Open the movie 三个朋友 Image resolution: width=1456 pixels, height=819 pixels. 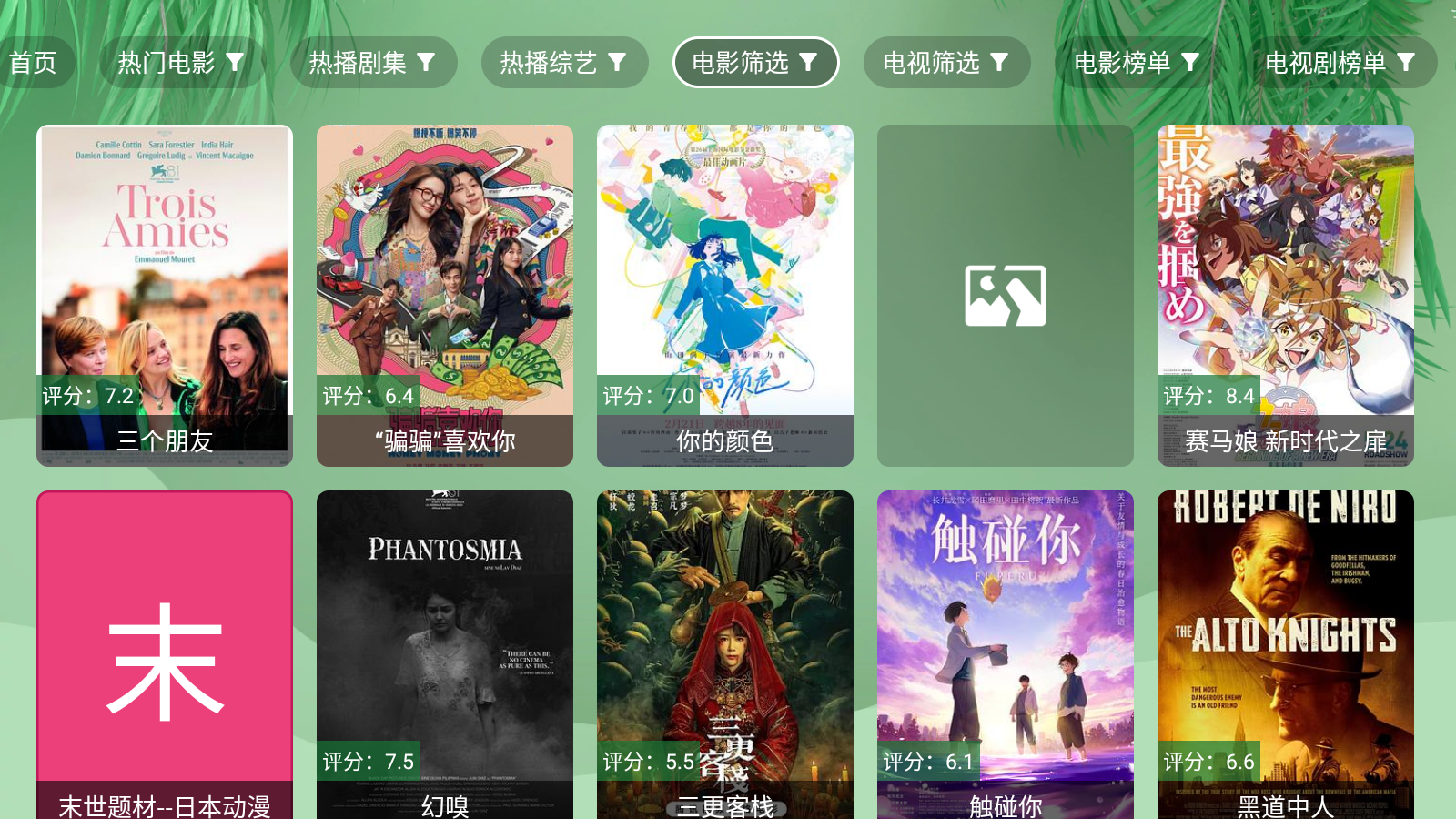[x=165, y=296]
